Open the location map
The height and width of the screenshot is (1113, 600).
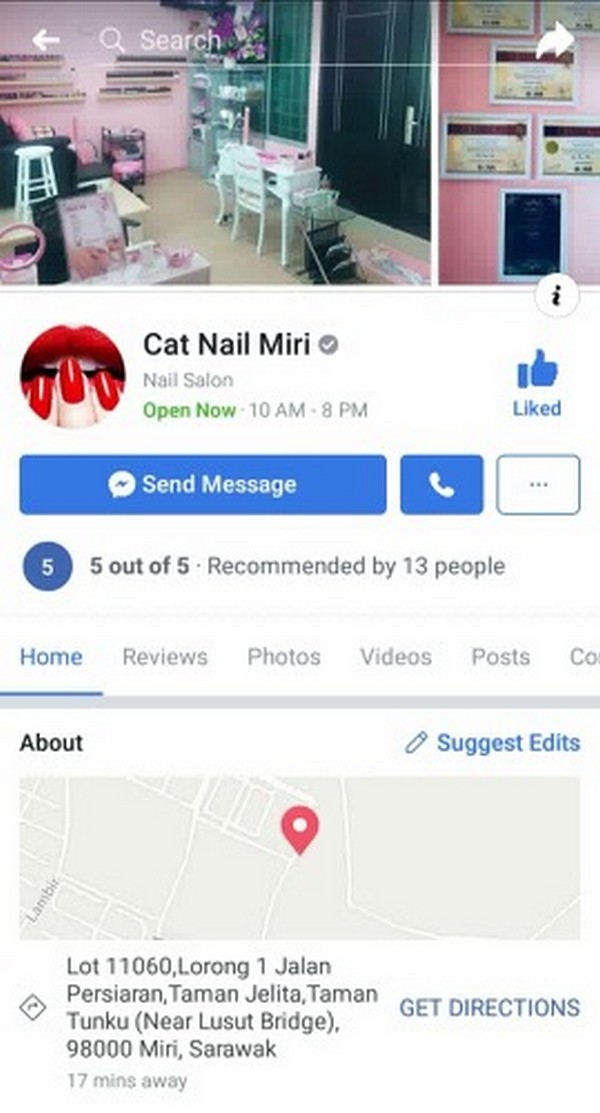click(x=299, y=857)
